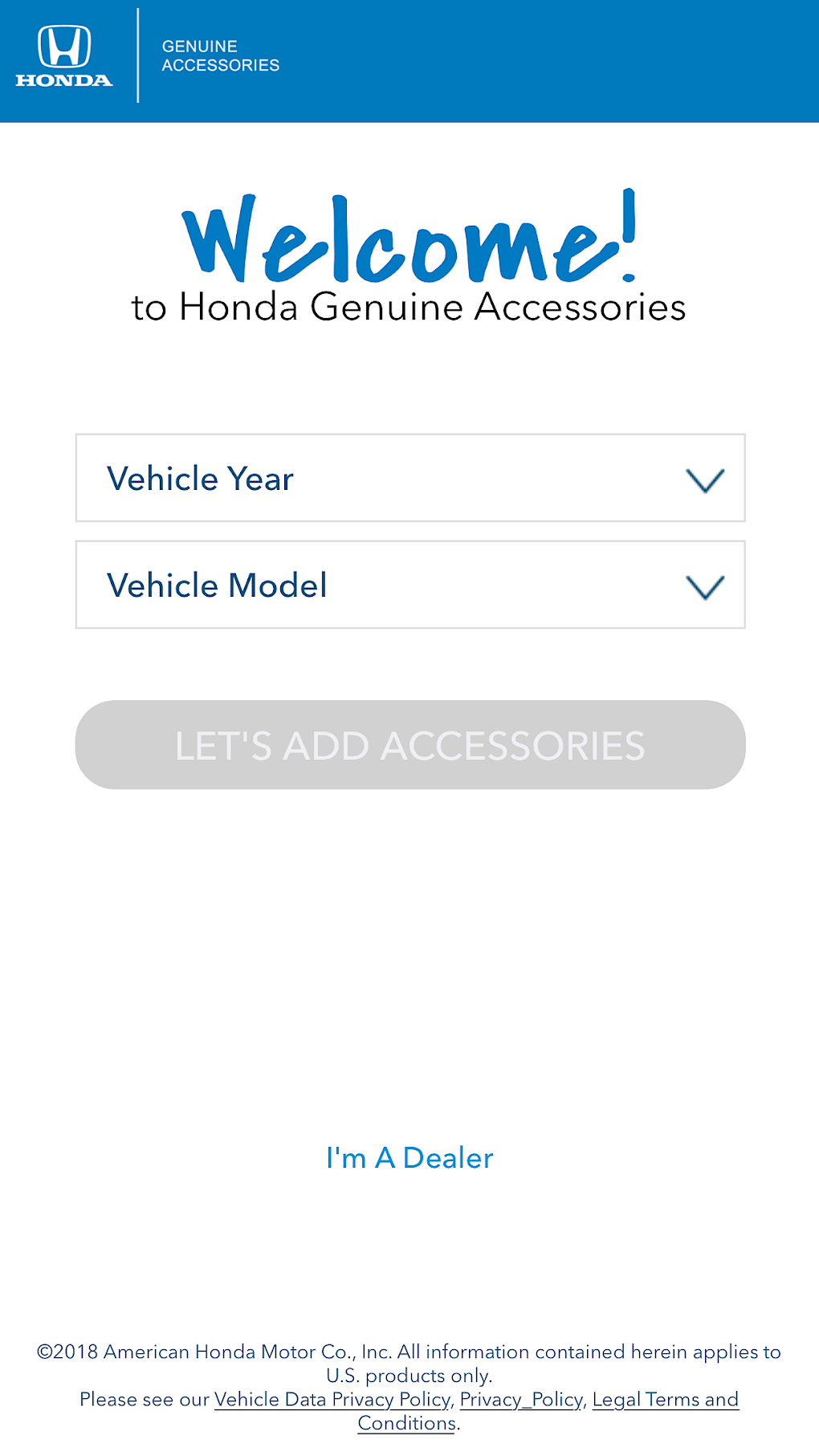
Task: Open the Vehicle Year dropdown
Action: [x=409, y=479]
